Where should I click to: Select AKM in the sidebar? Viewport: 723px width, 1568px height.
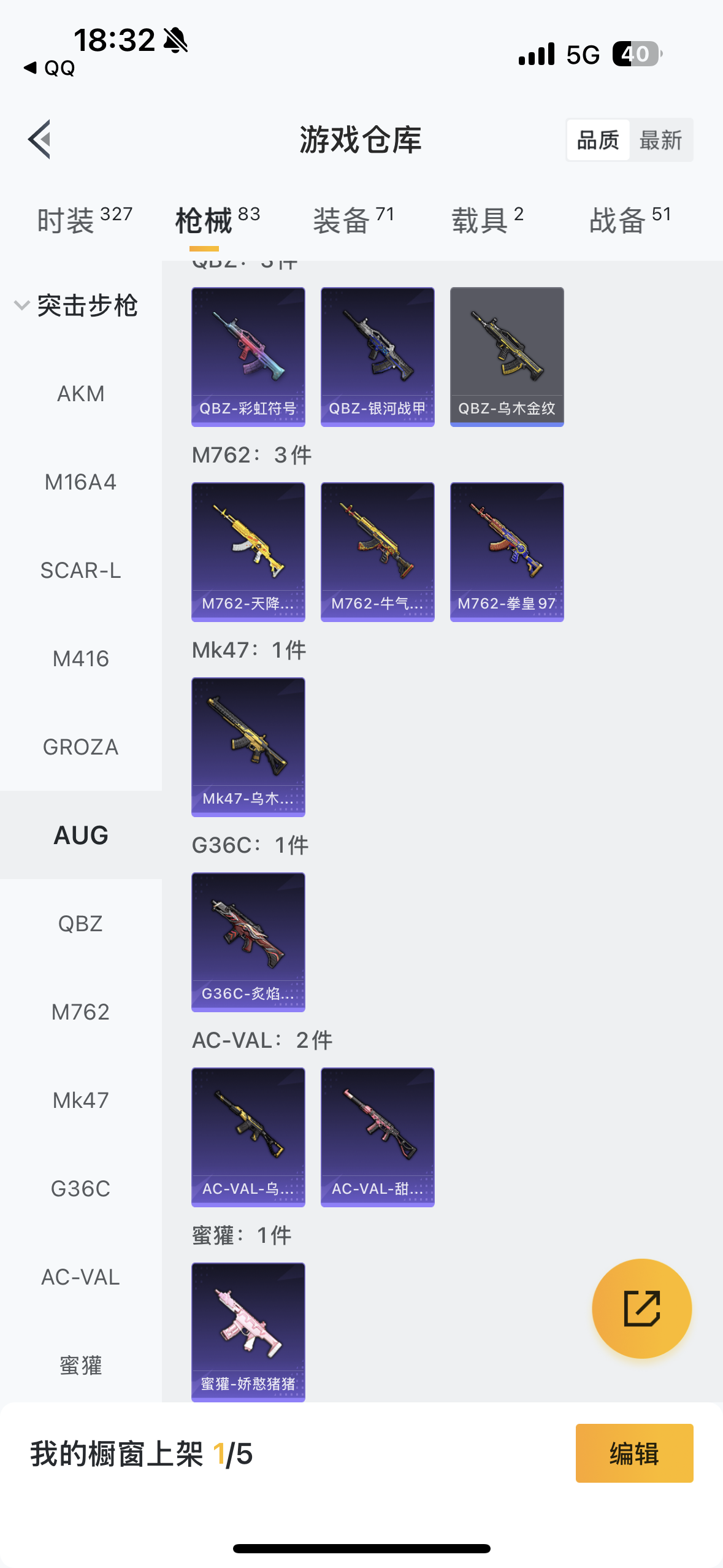pos(80,394)
